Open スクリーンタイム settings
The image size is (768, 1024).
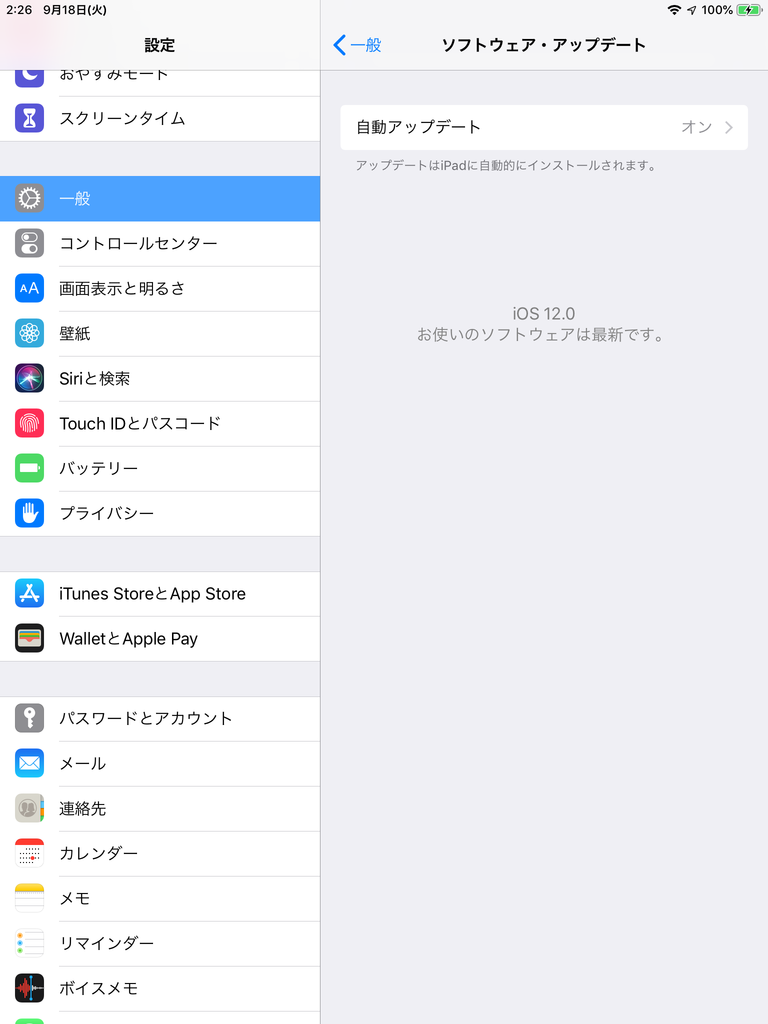[x=160, y=118]
